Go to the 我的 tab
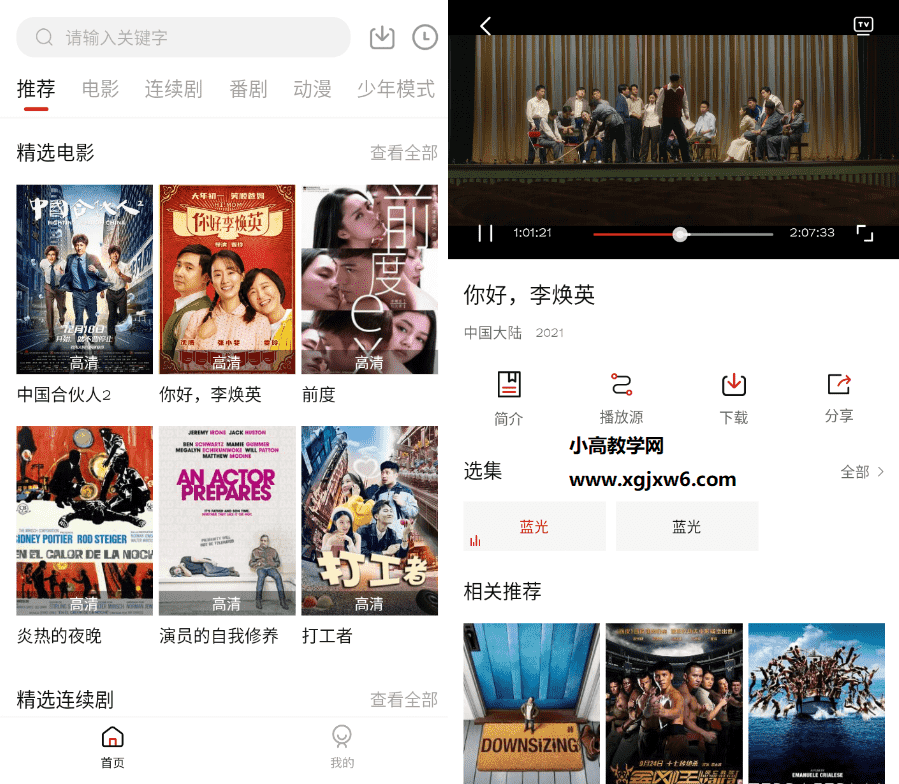The image size is (899, 784). coord(342,747)
